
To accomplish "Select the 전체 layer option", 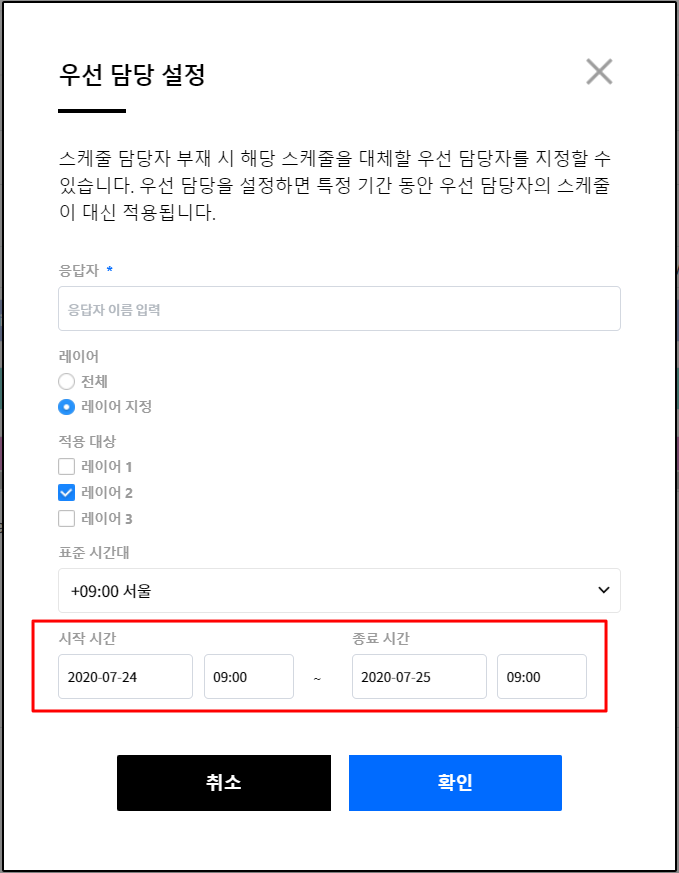I will (67, 381).
